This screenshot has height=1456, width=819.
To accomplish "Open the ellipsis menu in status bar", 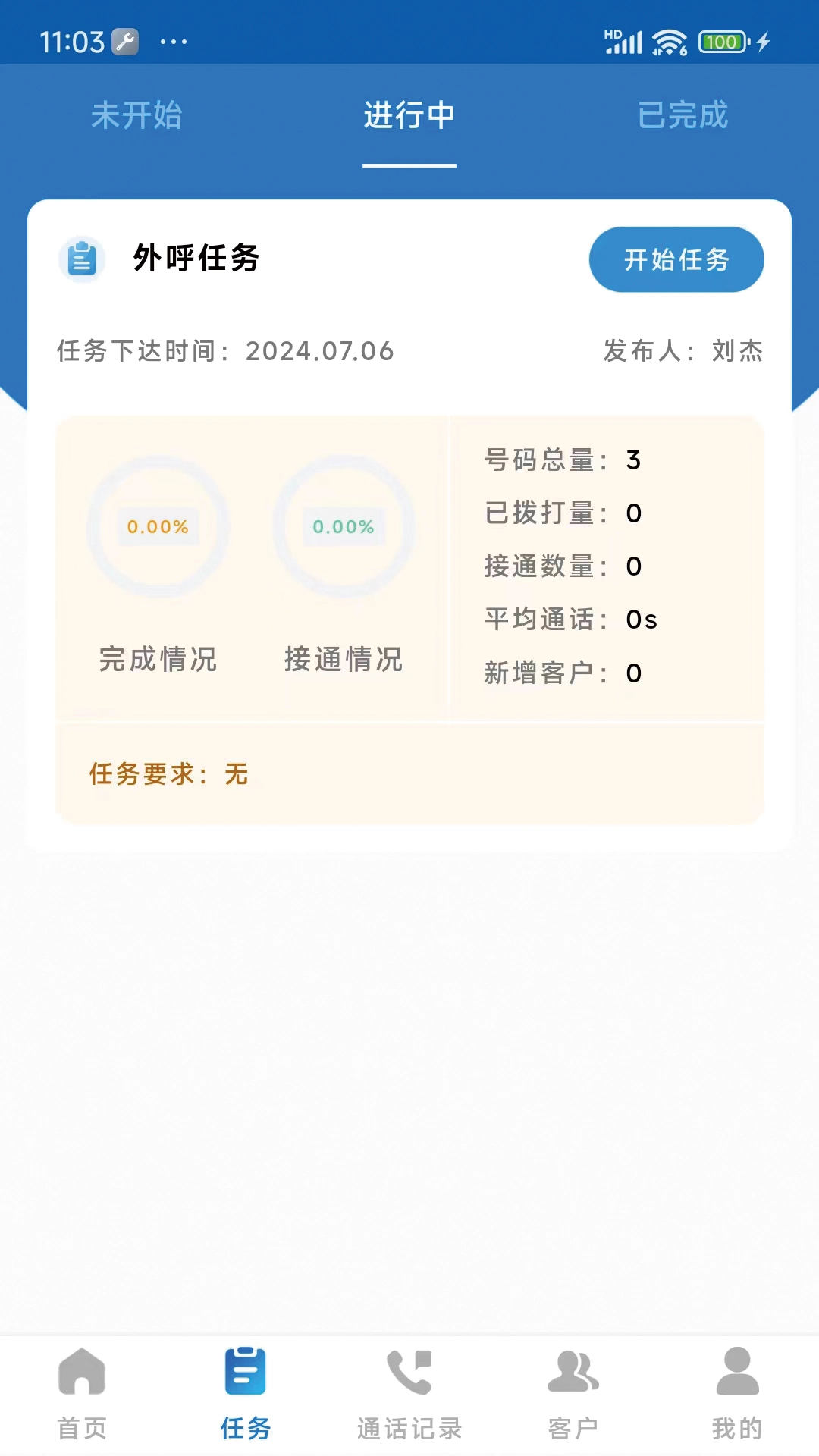I will pyautogui.click(x=173, y=41).
